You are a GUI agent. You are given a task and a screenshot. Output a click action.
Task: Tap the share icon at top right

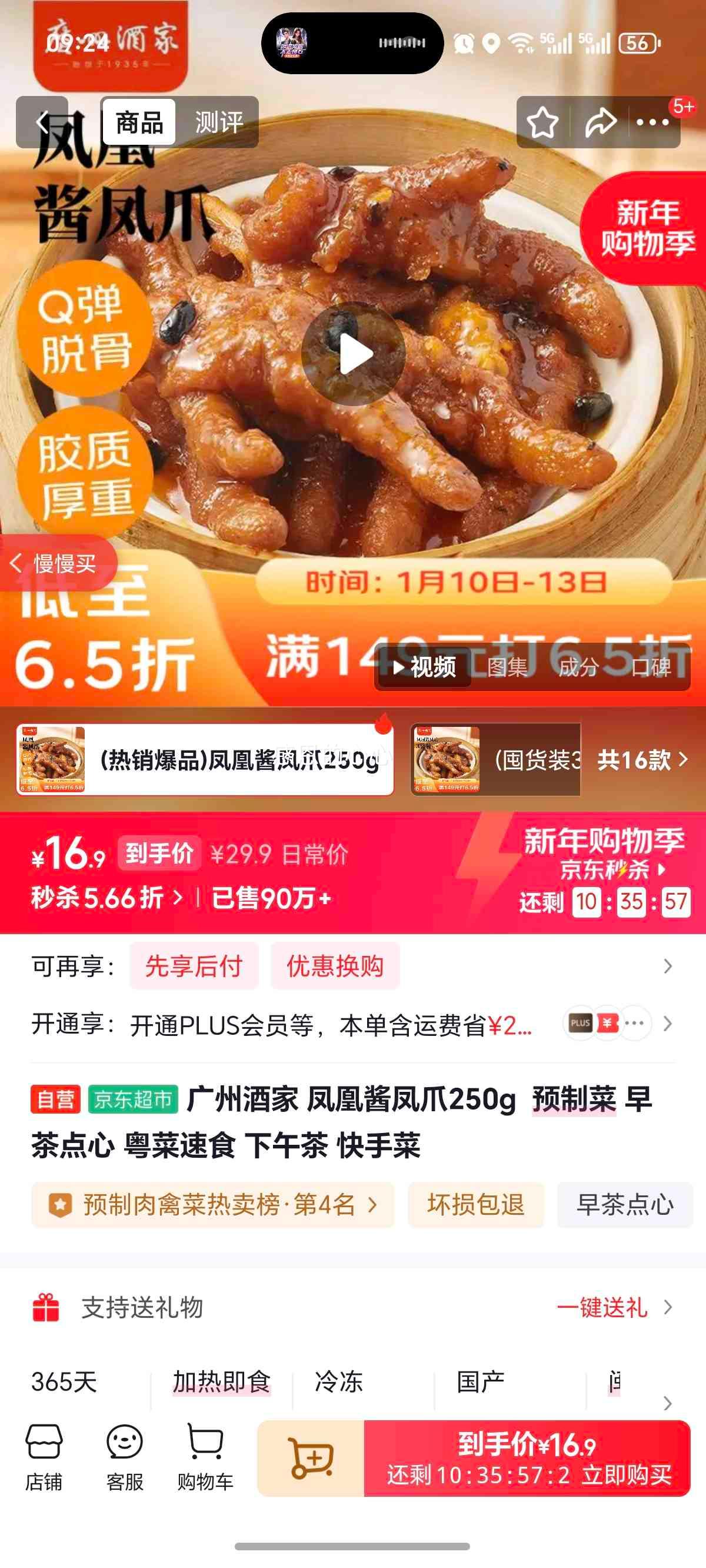coord(600,122)
